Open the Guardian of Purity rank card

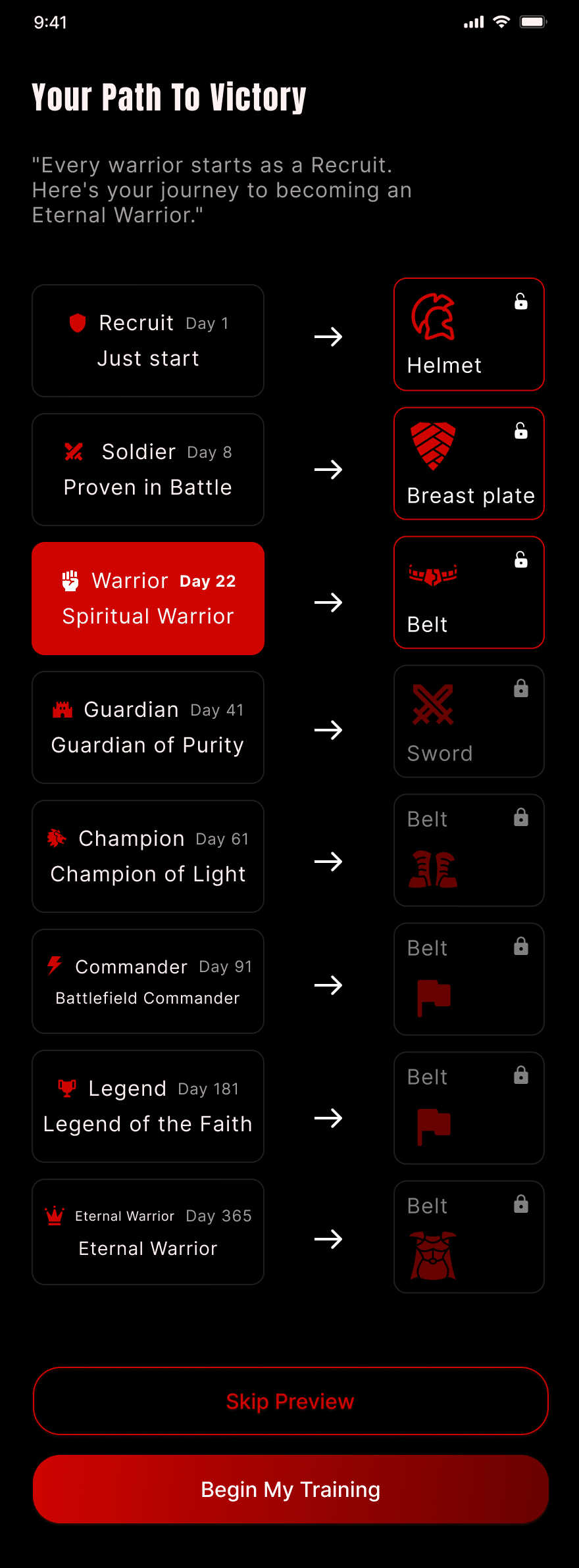147,727
